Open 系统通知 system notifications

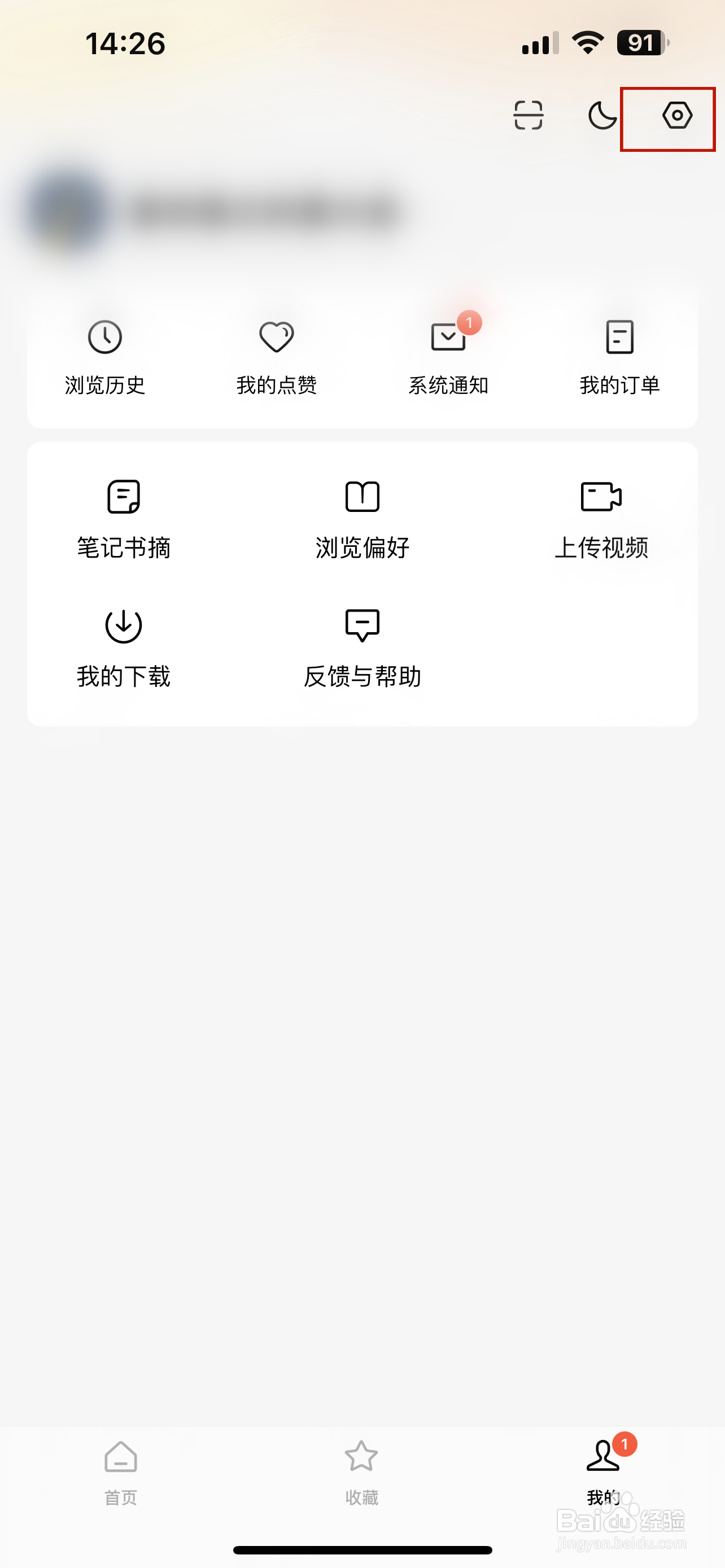point(449,356)
